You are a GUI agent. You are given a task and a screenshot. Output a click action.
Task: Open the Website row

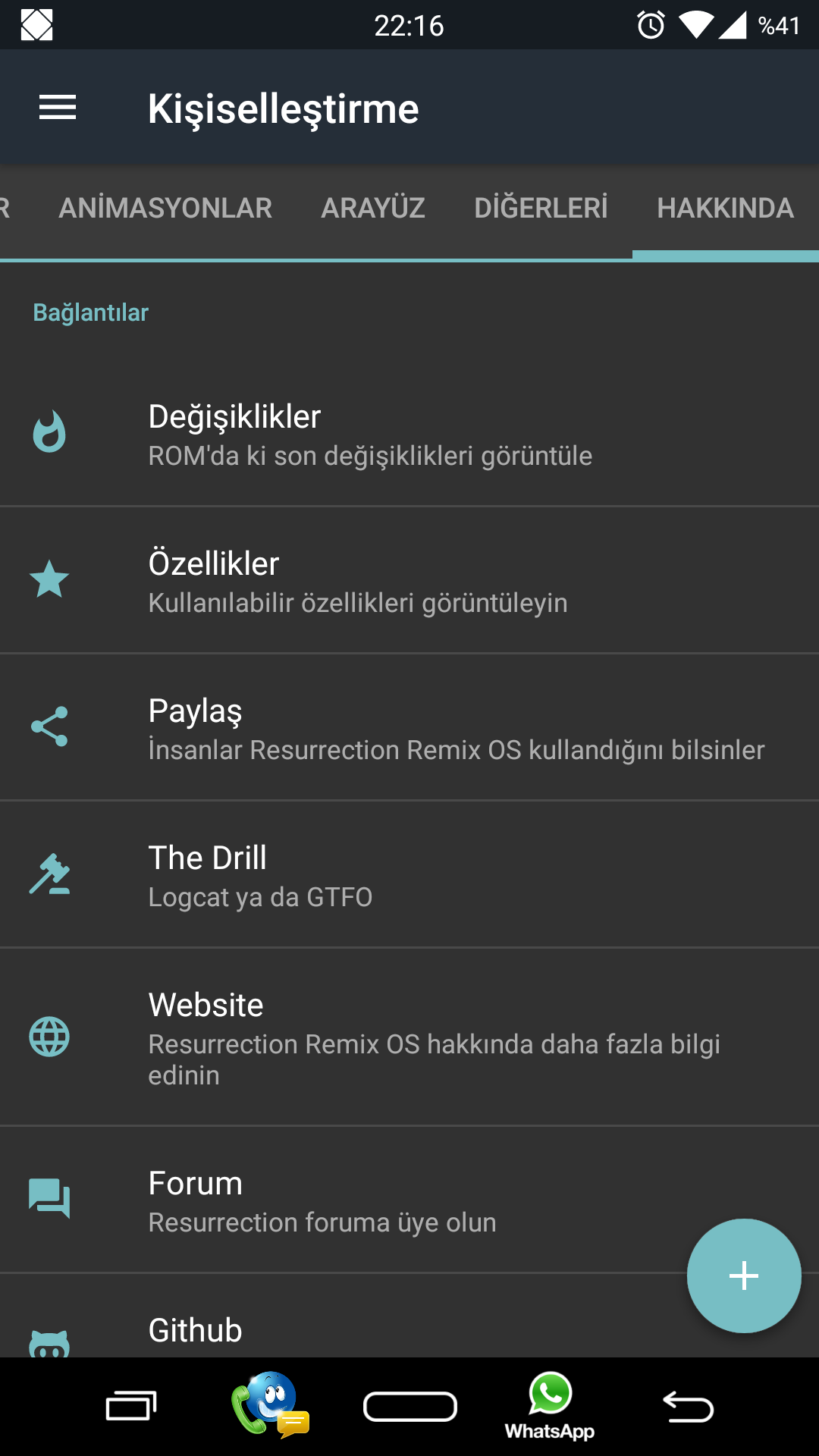409,1037
